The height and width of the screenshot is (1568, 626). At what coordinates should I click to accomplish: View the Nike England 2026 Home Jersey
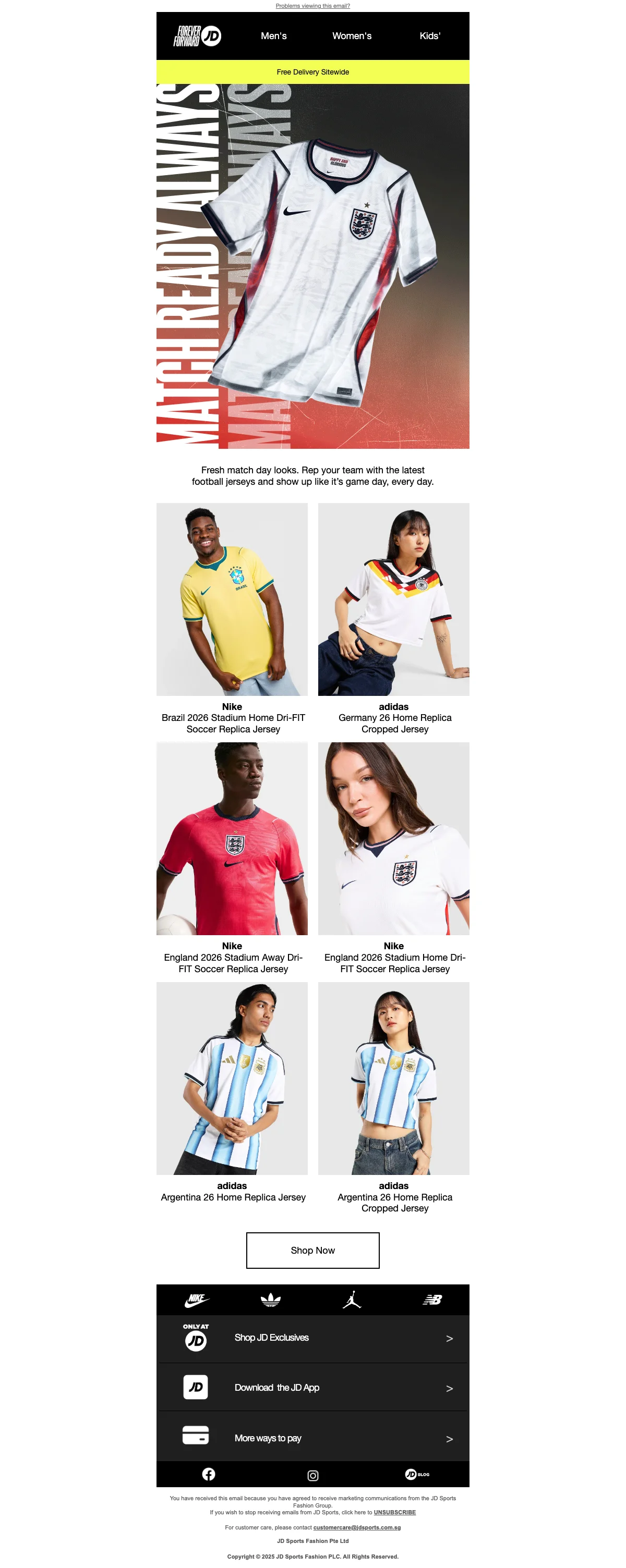pos(393,838)
